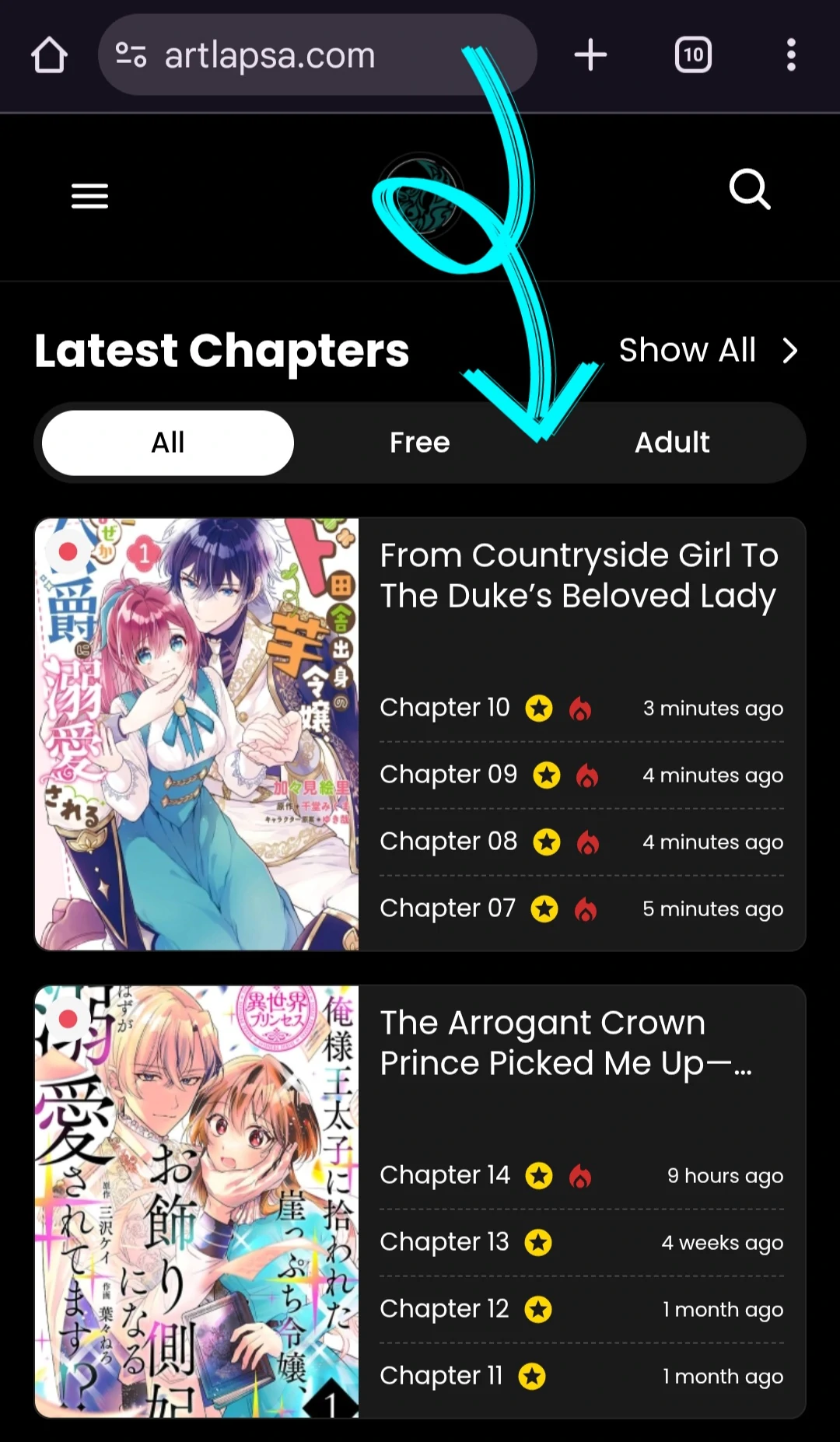Switch to the Adult filter tab
This screenshot has width=840, height=1442.
pyautogui.click(x=672, y=443)
